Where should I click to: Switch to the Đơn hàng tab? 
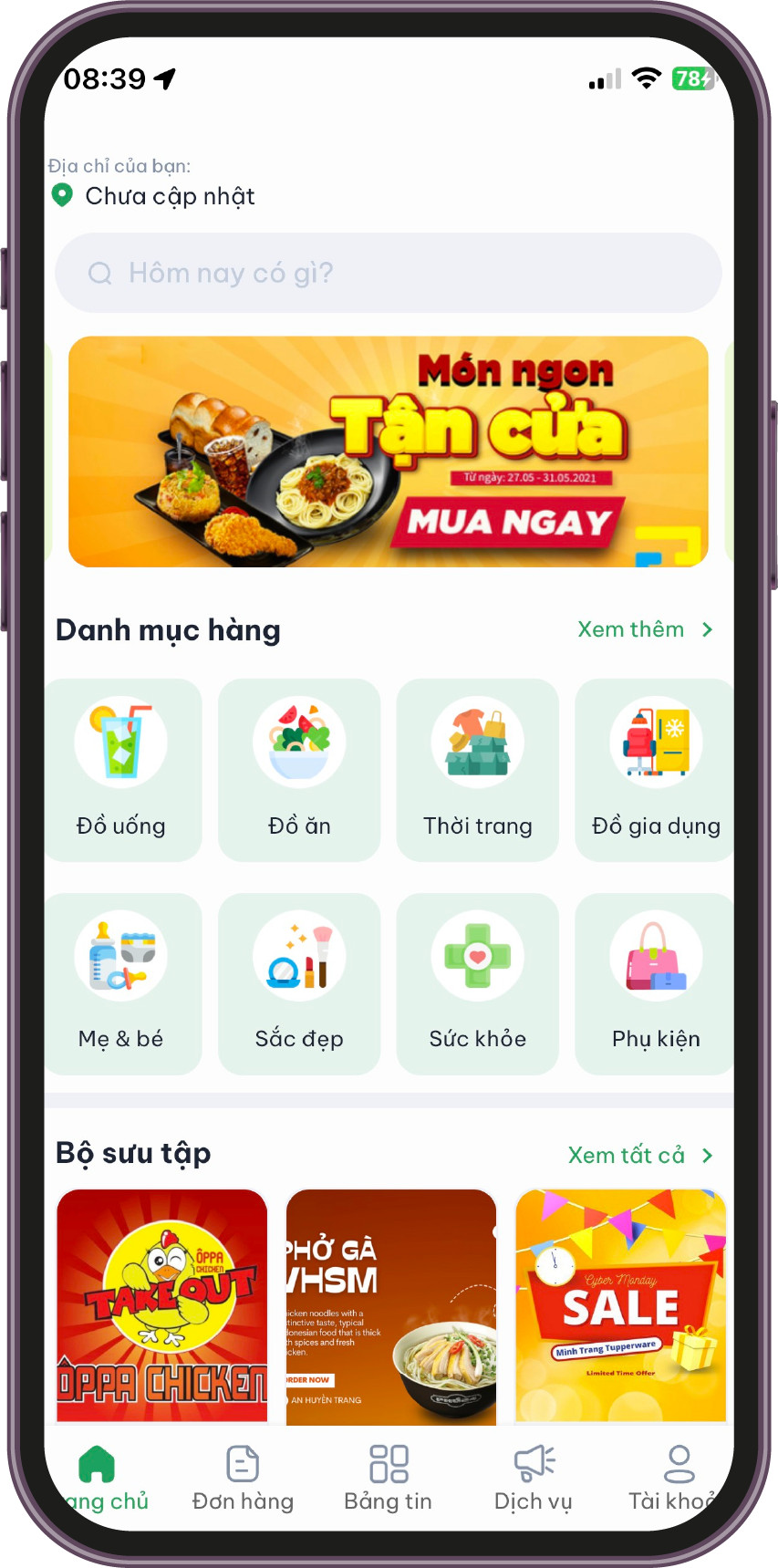coord(243,1478)
